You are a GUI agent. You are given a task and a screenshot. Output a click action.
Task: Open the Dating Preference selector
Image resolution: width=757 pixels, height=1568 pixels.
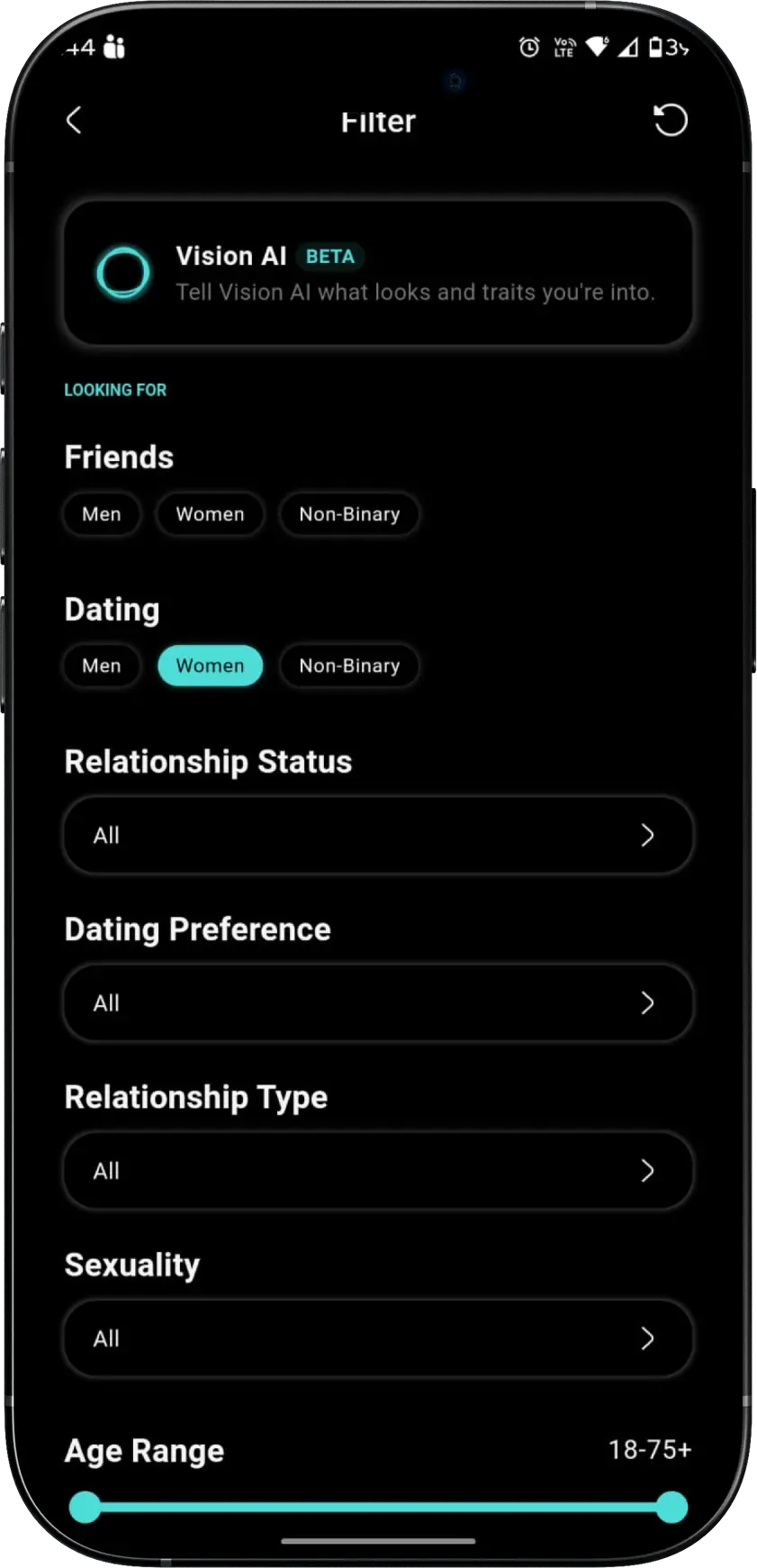pyautogui.click(x=377, y=1002)
